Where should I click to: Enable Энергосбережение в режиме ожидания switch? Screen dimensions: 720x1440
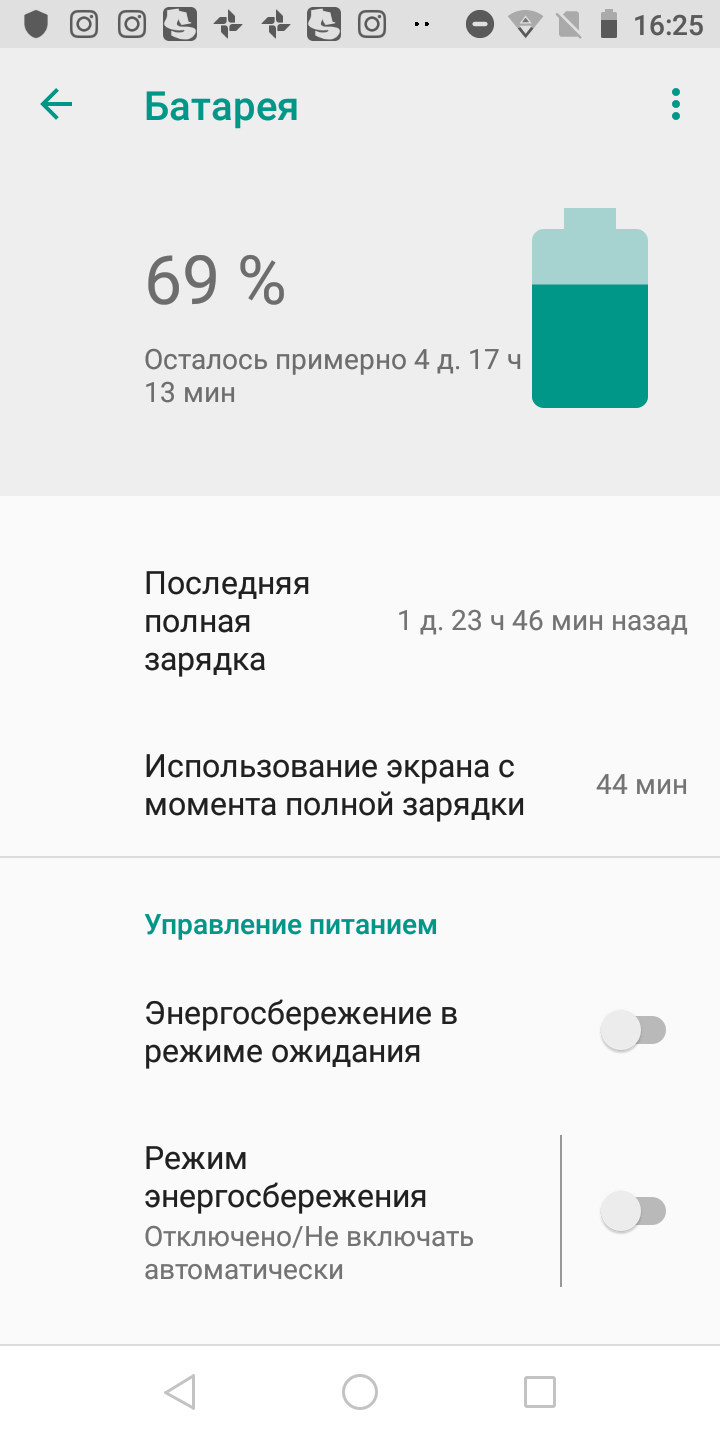pos(633,1031)
